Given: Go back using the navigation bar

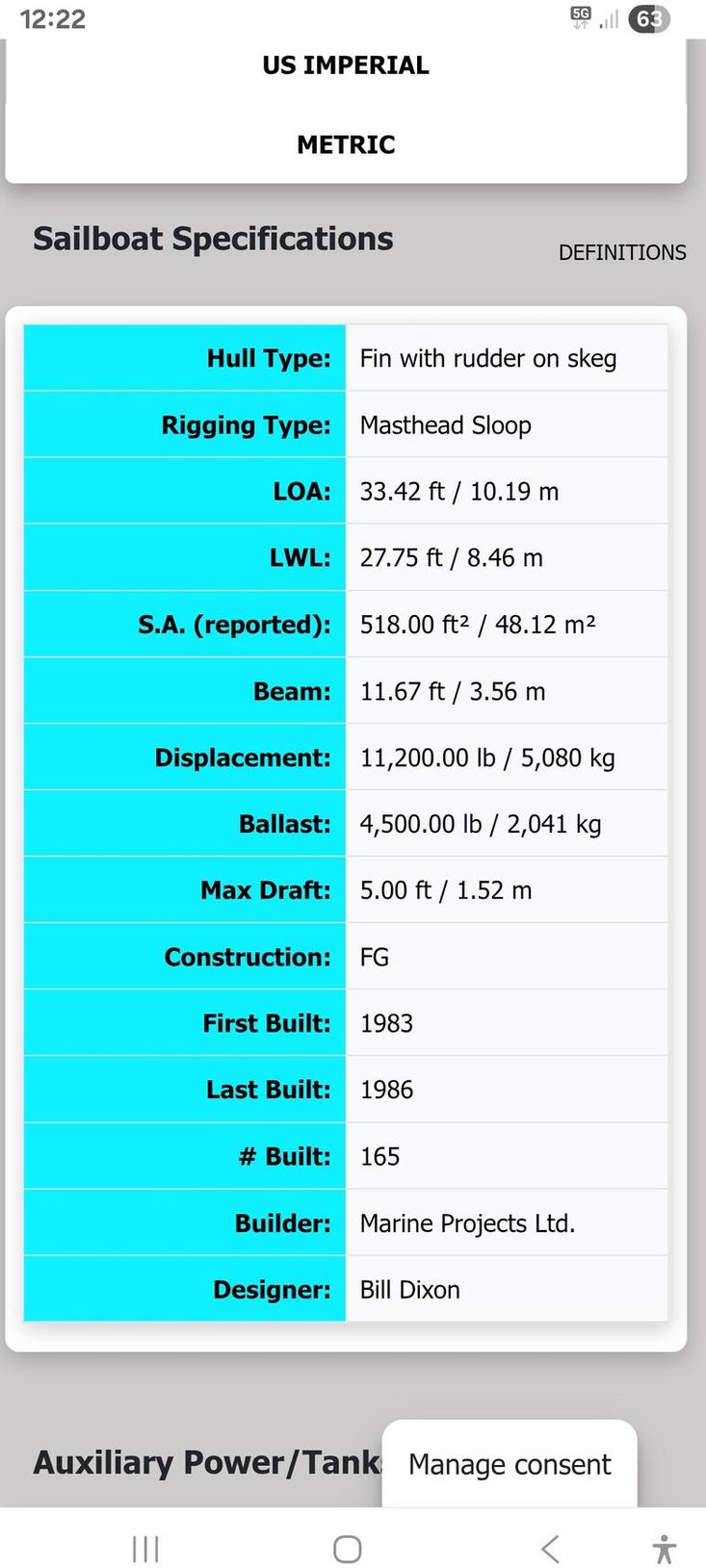Looking at the screenshot, I should [550, 1549].
